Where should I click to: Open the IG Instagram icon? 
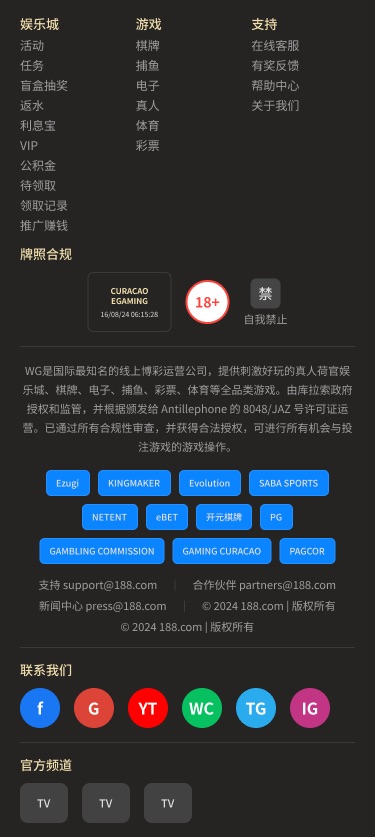point(310,708)
